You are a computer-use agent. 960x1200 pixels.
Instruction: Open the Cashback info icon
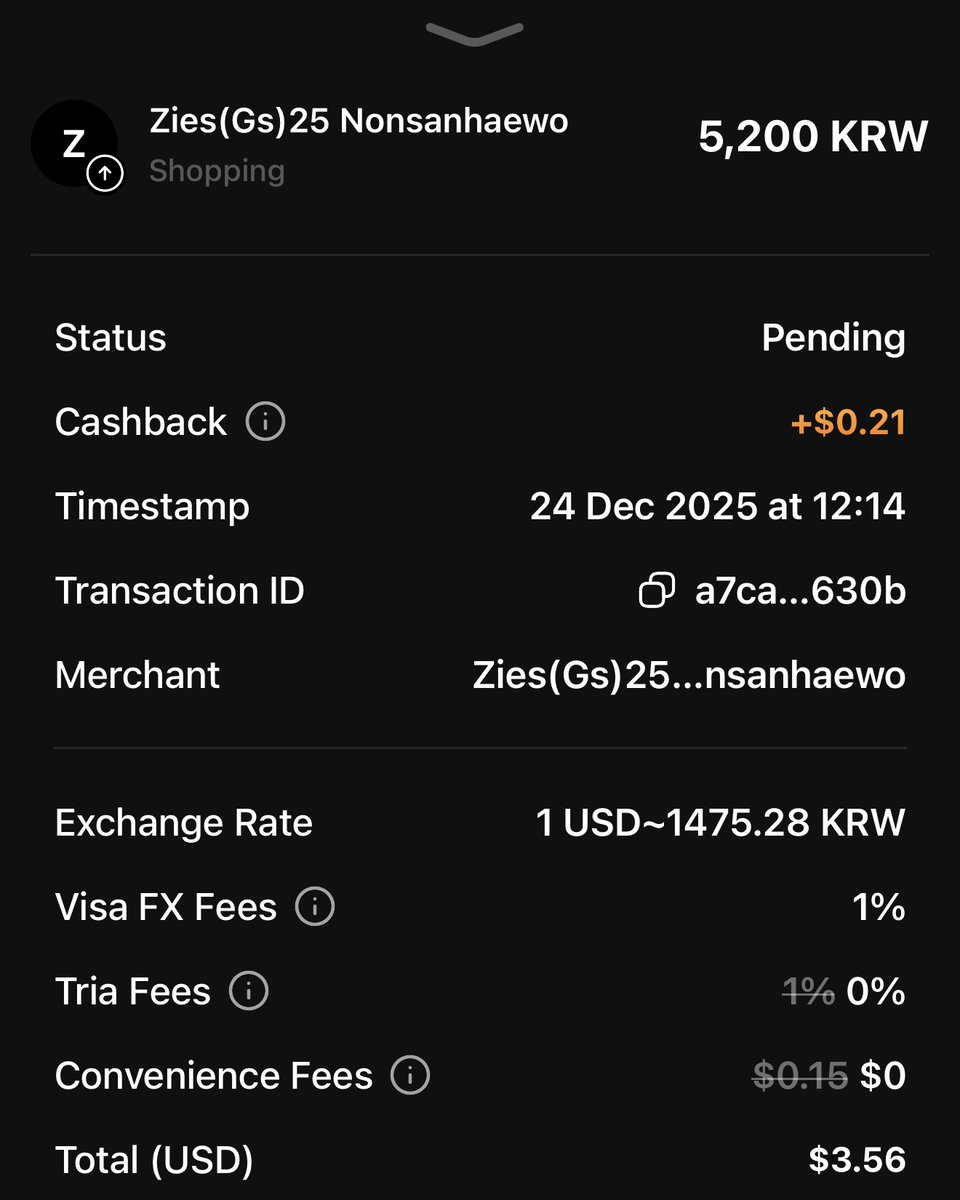tap(265, 422)
